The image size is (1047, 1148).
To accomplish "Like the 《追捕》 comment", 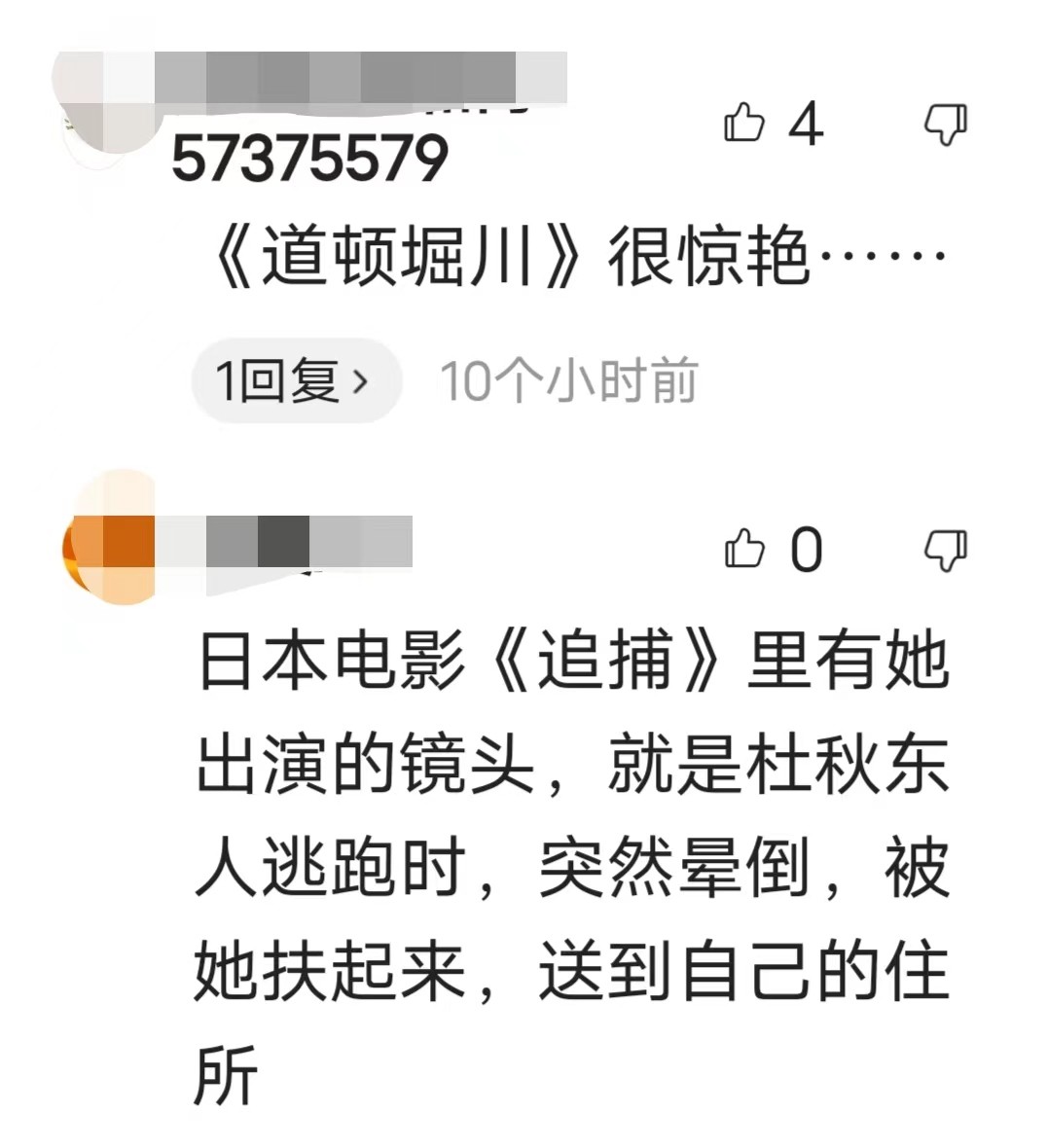I will pos(744,549).
